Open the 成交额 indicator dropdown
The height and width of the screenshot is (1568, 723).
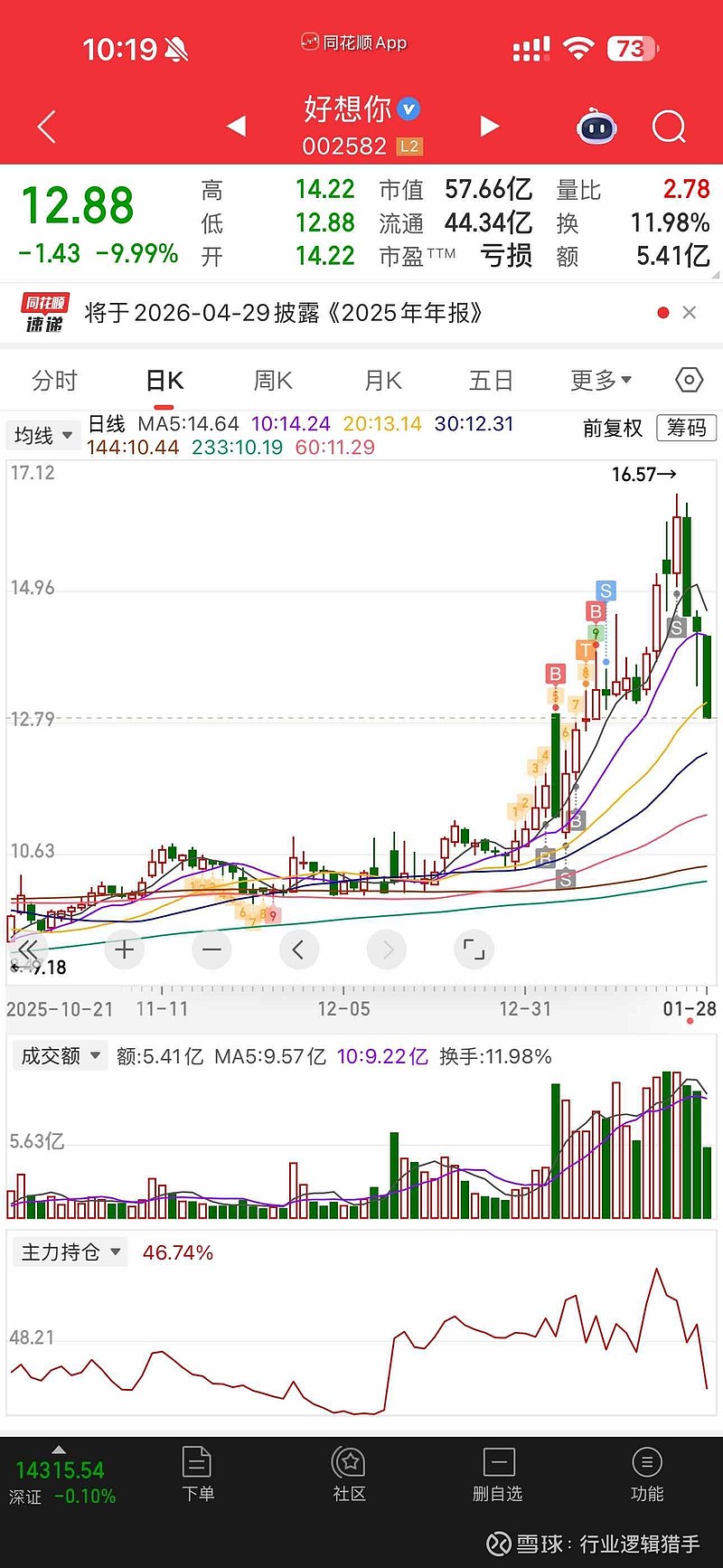(x=59, y=1055)
